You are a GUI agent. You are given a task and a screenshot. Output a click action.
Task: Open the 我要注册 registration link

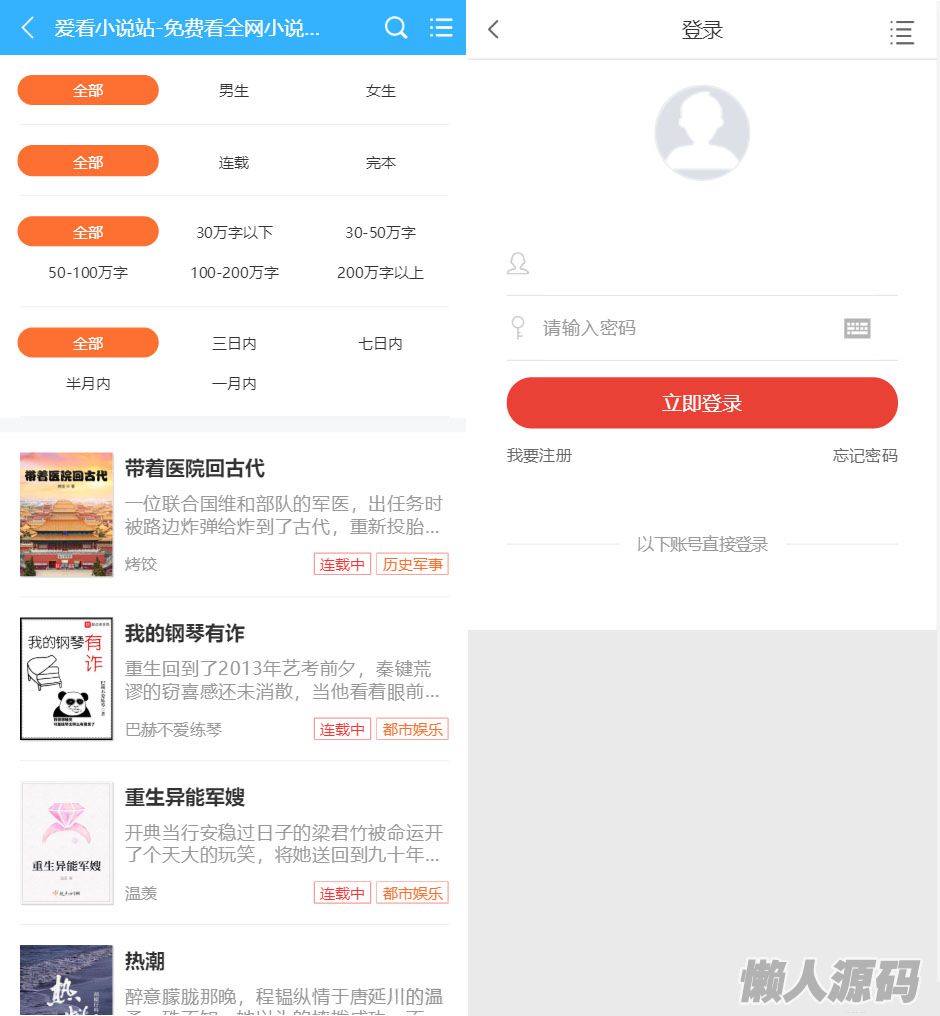539,456
